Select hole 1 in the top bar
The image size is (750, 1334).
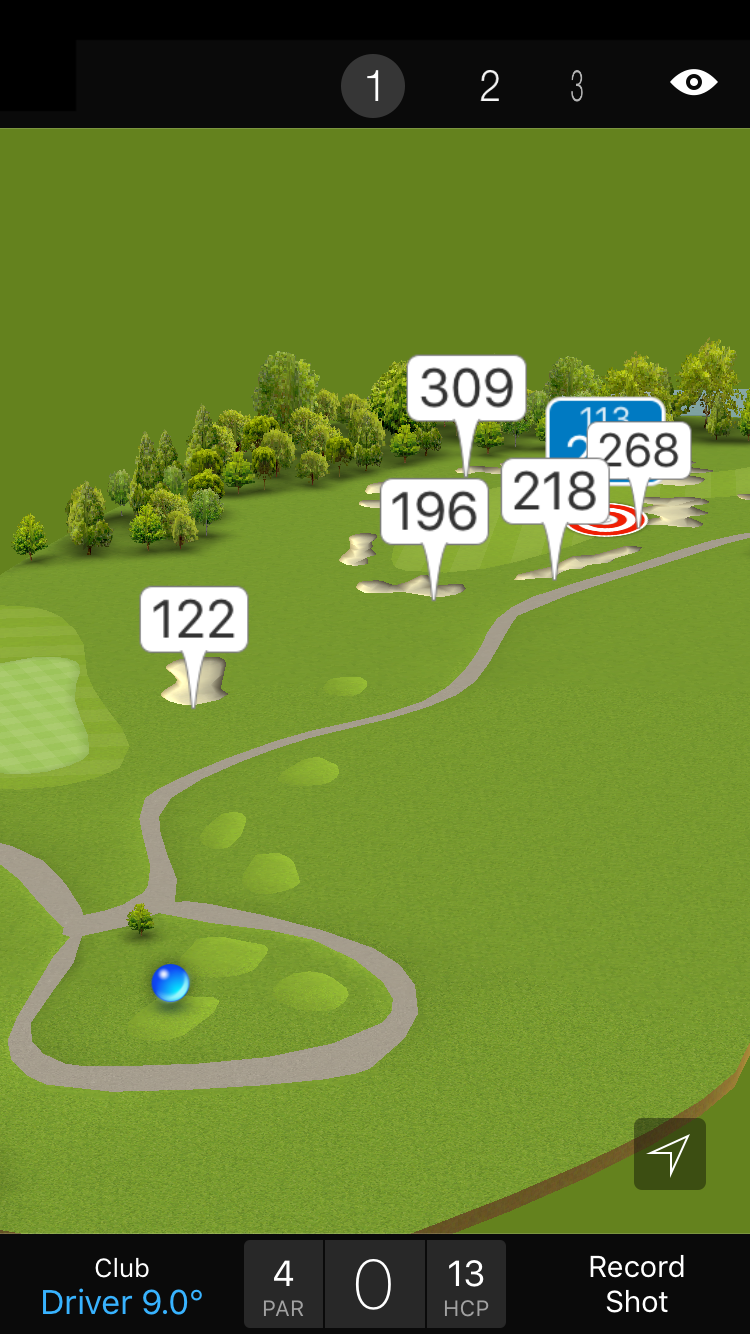coord(373,86)
